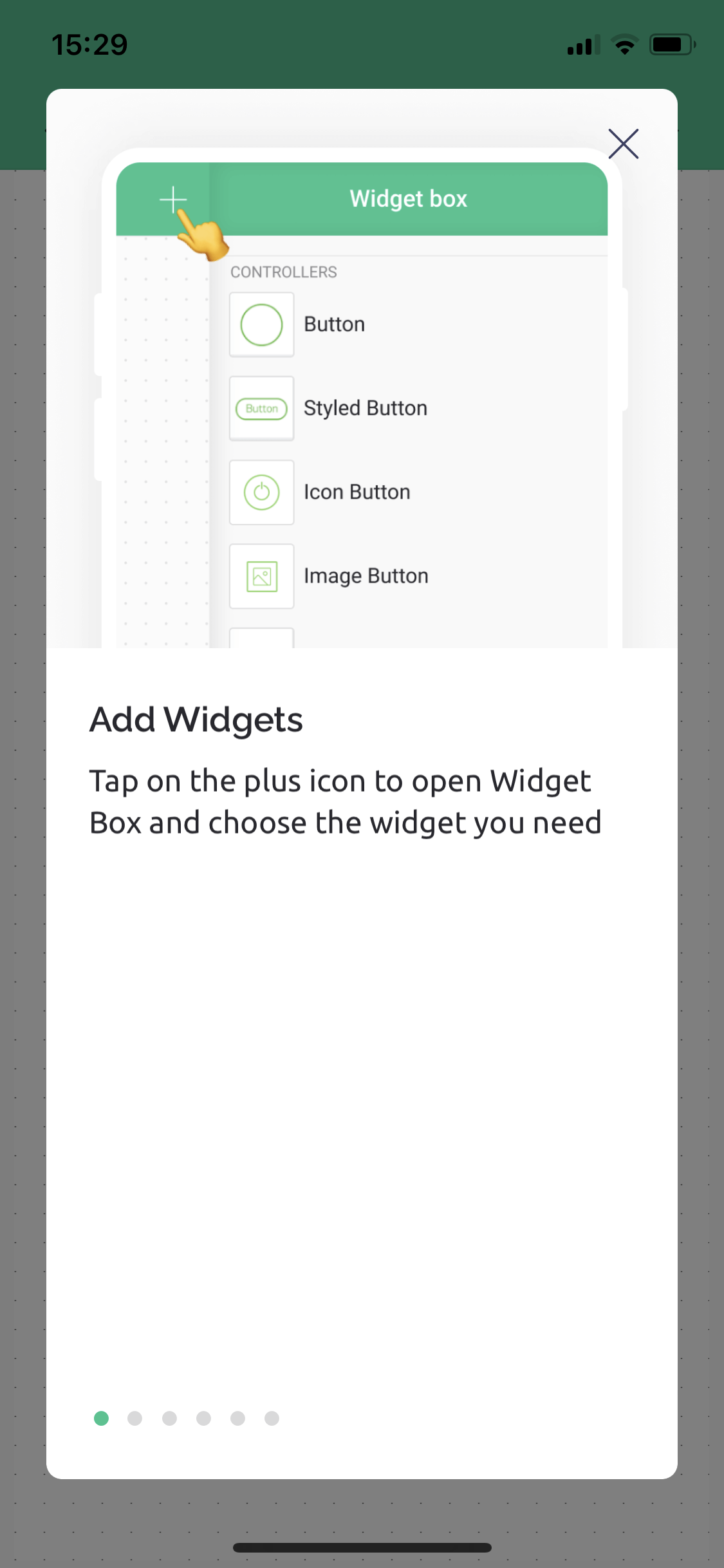Image resolution: width=724 pixels, height=1568 pixels.
Task: Tap the Add Widgets heading
Action: point(196,720)
